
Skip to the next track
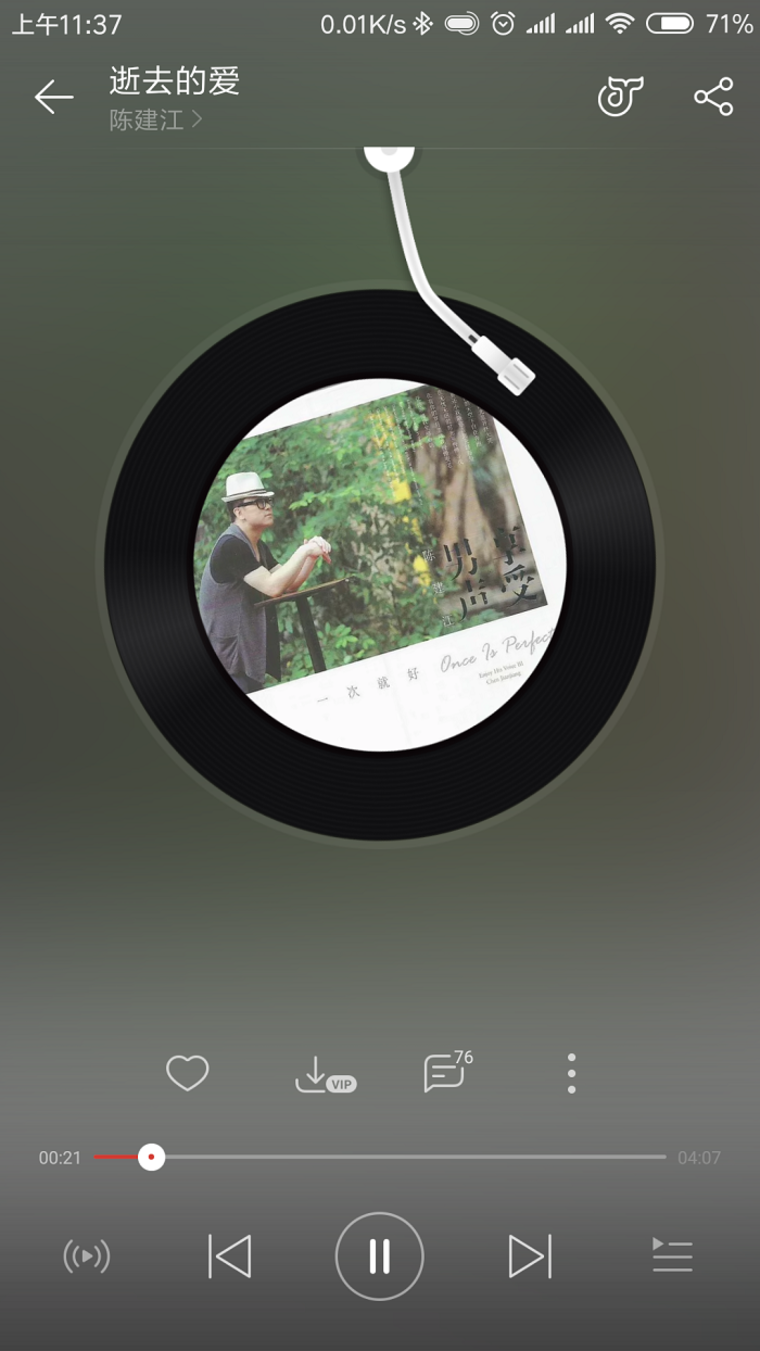click(x=530, y=1256)
